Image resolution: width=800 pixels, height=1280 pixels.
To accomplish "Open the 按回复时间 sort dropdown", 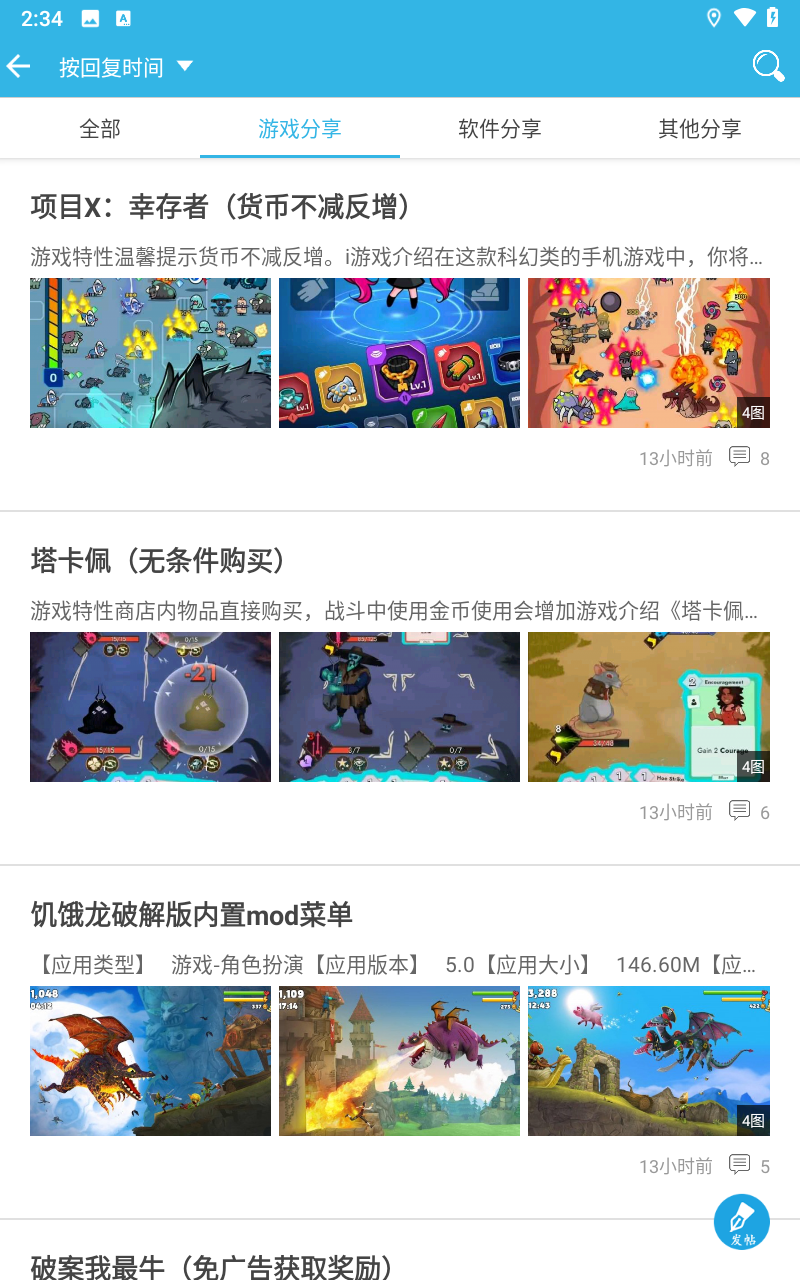I will pos(125,67).
